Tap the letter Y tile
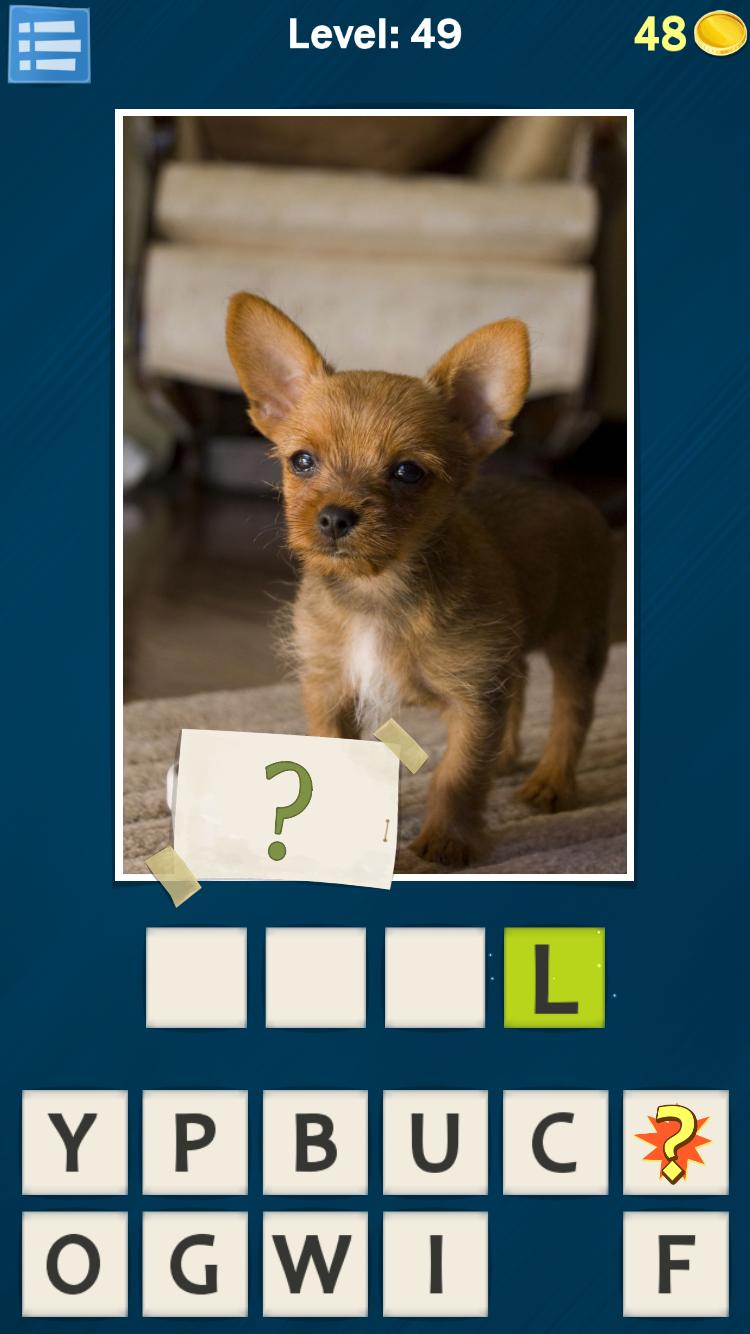Viewport: 750px width, 1334px height. click(x=75, y=1141)
